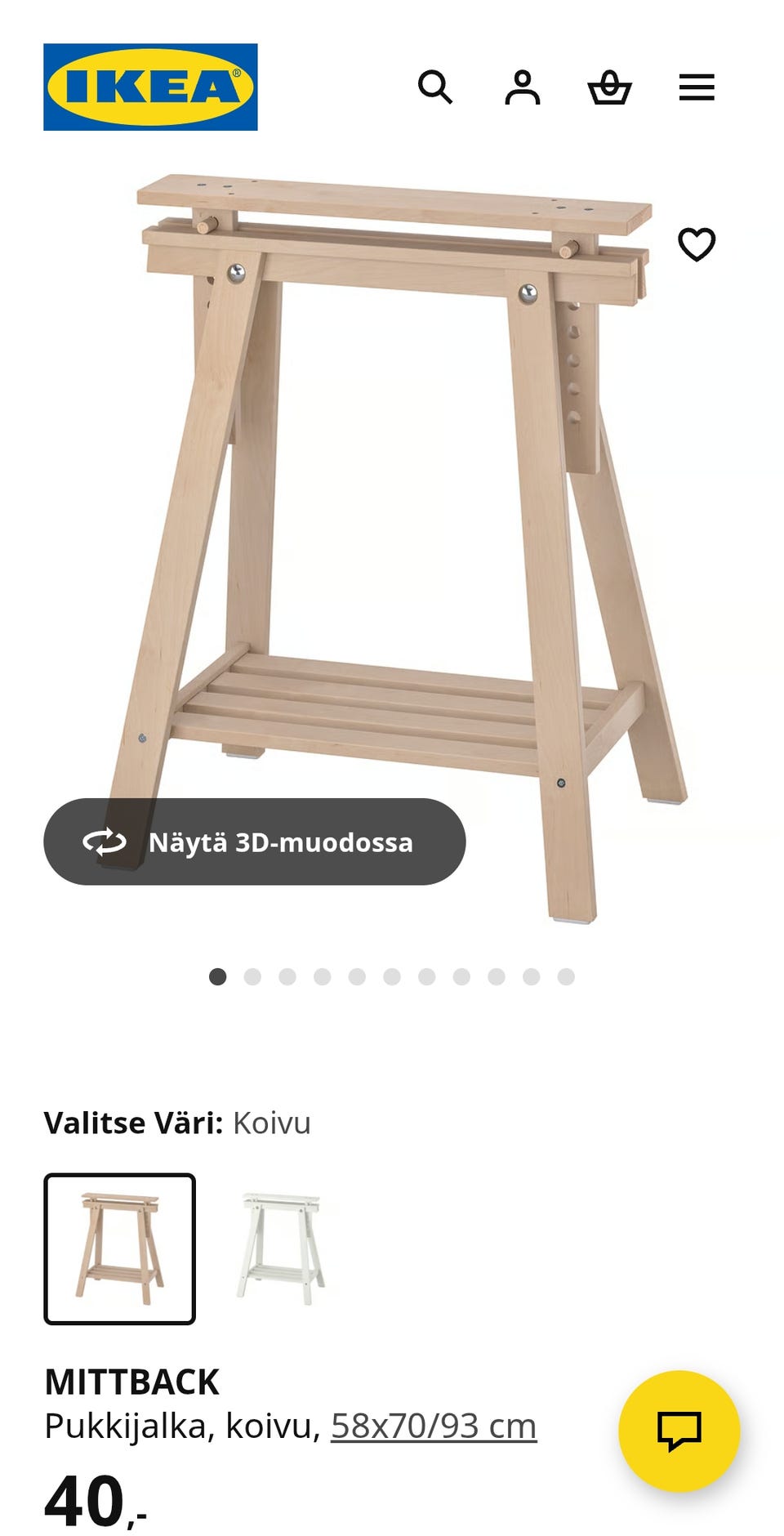Navigate to IKEA homepage via logo

(x=149, y=87)
